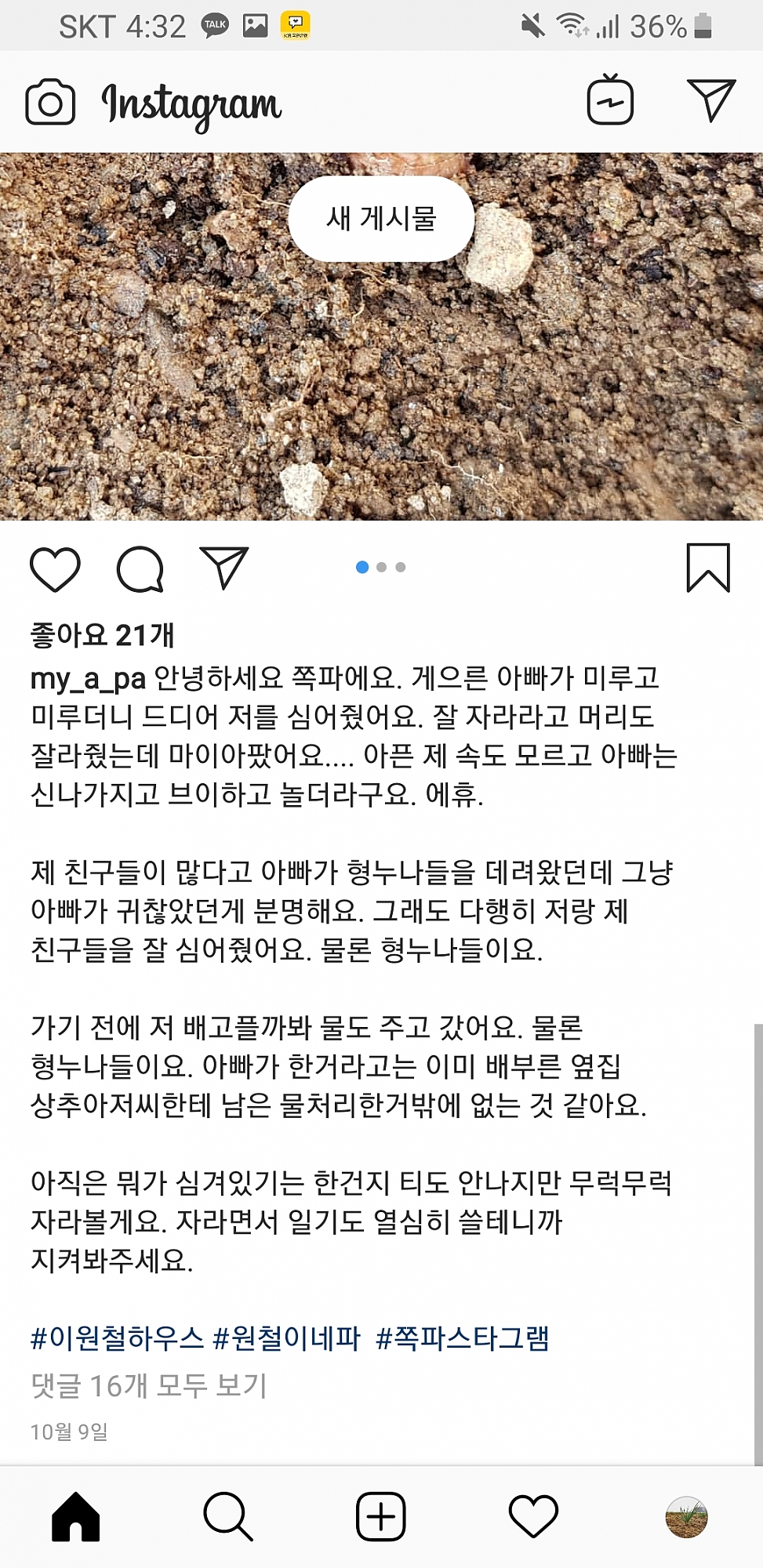Open hashtag #원철이네파
Screen dimensions: 763x1568
click(287, 1338)
